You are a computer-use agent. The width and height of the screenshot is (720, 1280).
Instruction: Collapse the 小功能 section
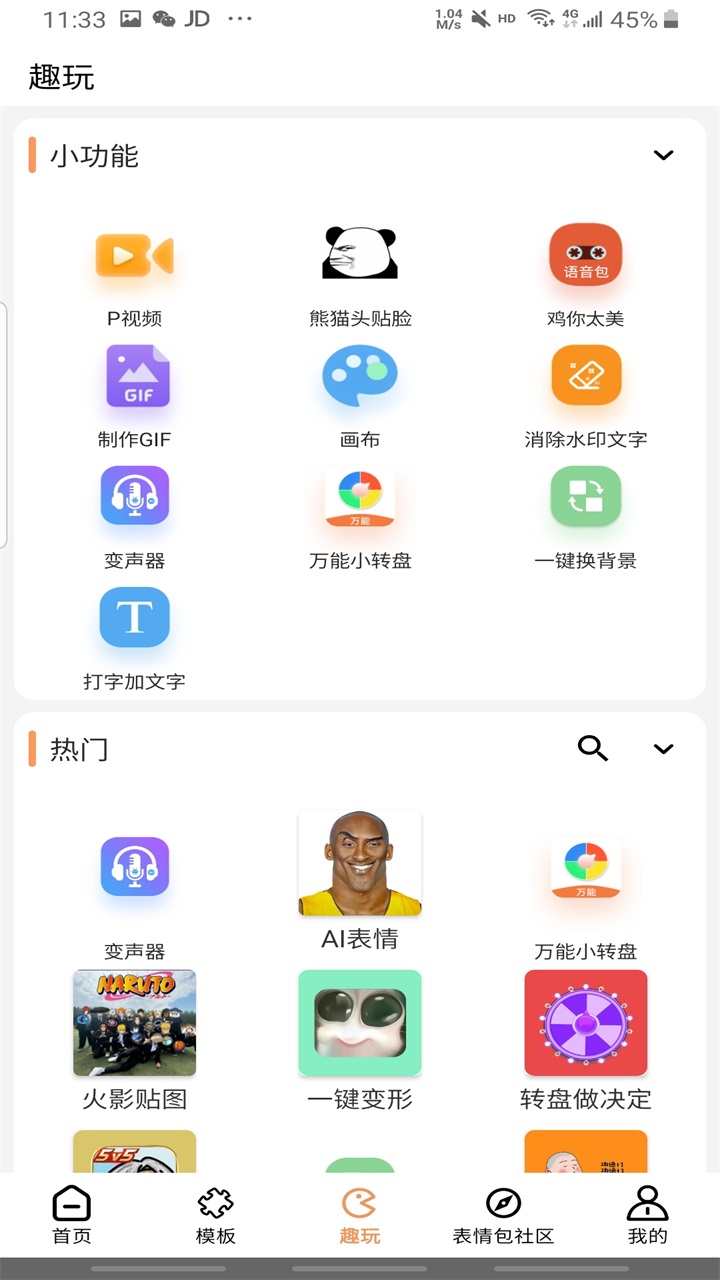tap(663, 155)
